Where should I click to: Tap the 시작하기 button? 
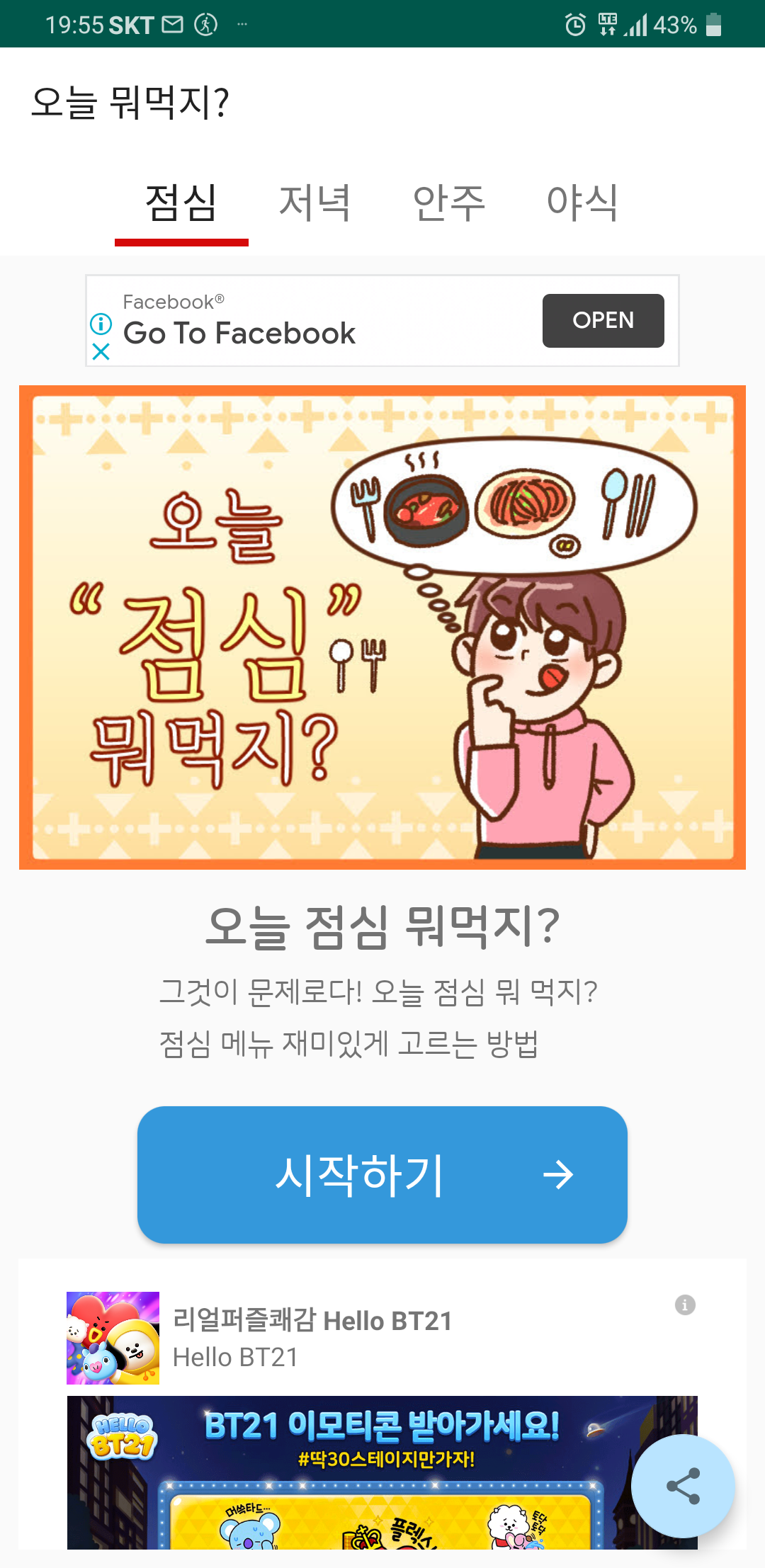pyautogui.click(x=382, y=1174)
